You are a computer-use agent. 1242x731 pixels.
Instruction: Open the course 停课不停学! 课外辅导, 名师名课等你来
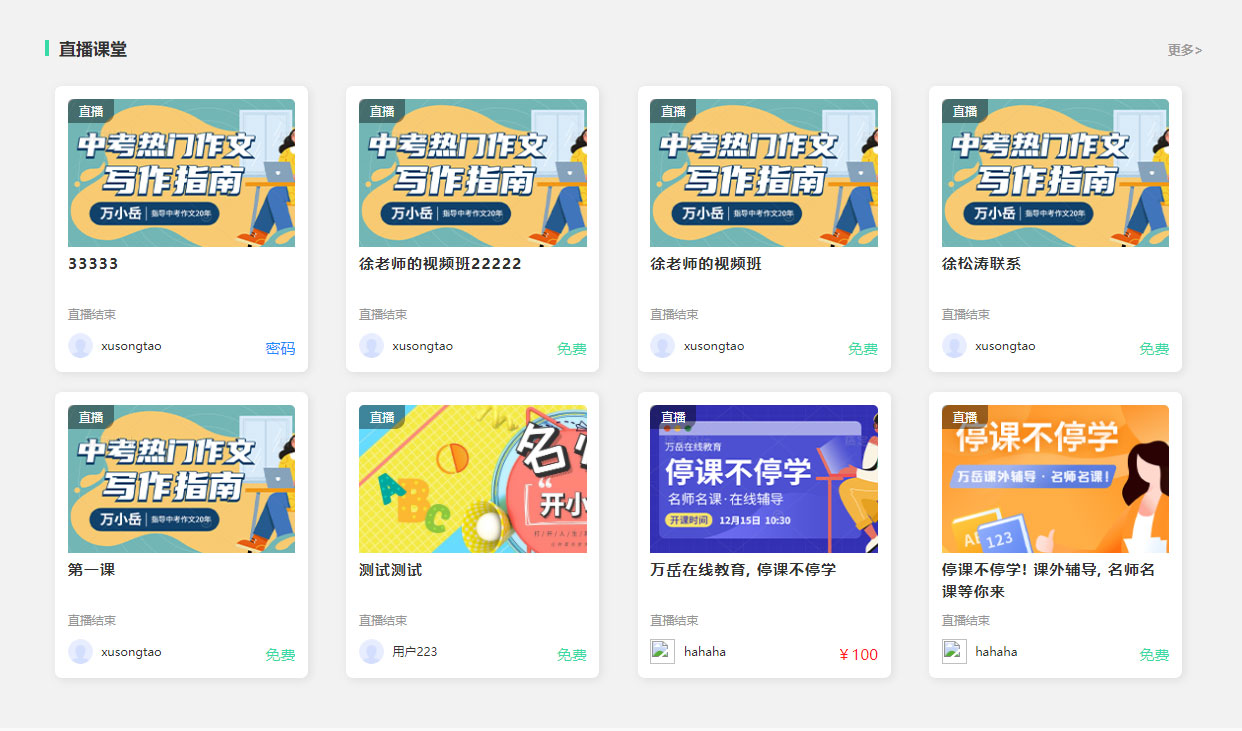tap(1048, 580)
